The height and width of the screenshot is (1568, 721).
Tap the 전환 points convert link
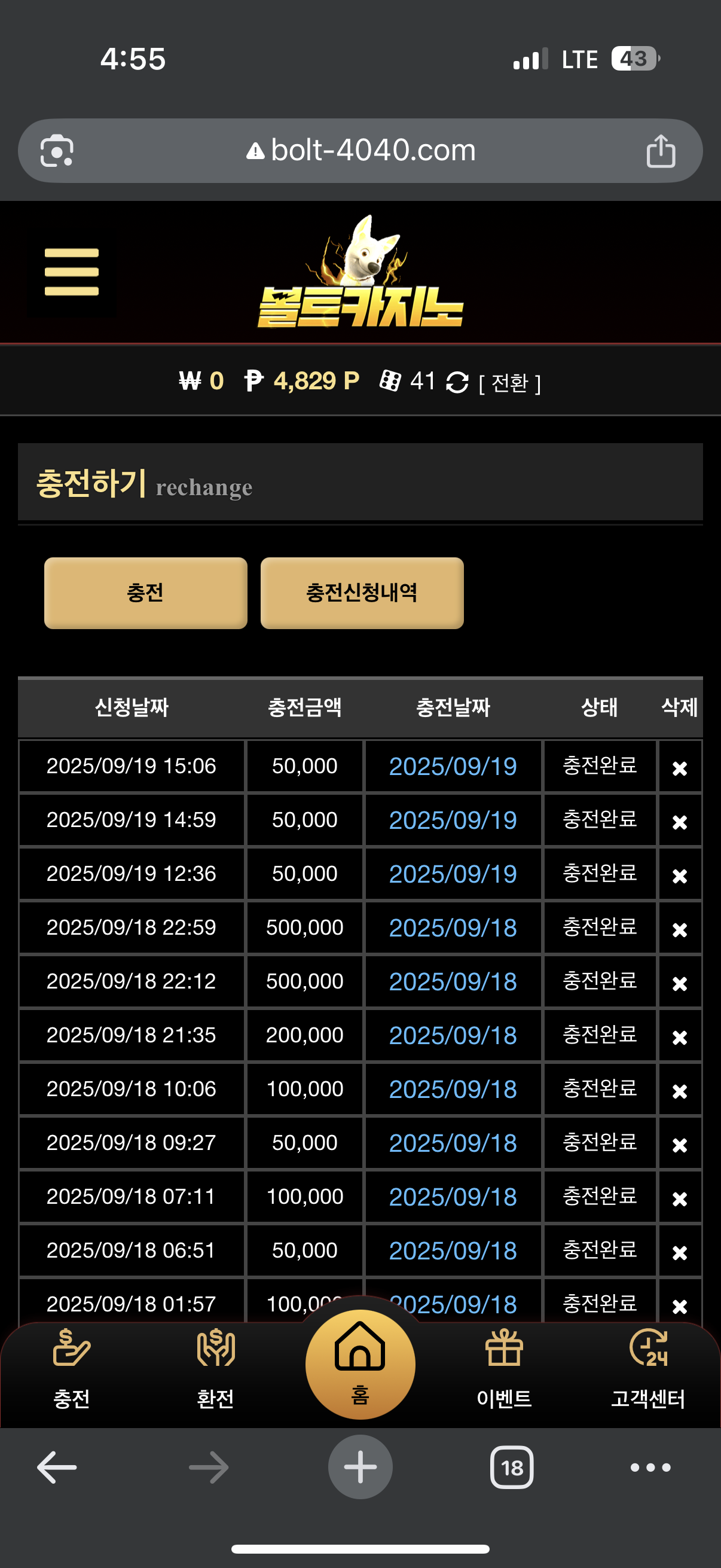tap(510, 383)
